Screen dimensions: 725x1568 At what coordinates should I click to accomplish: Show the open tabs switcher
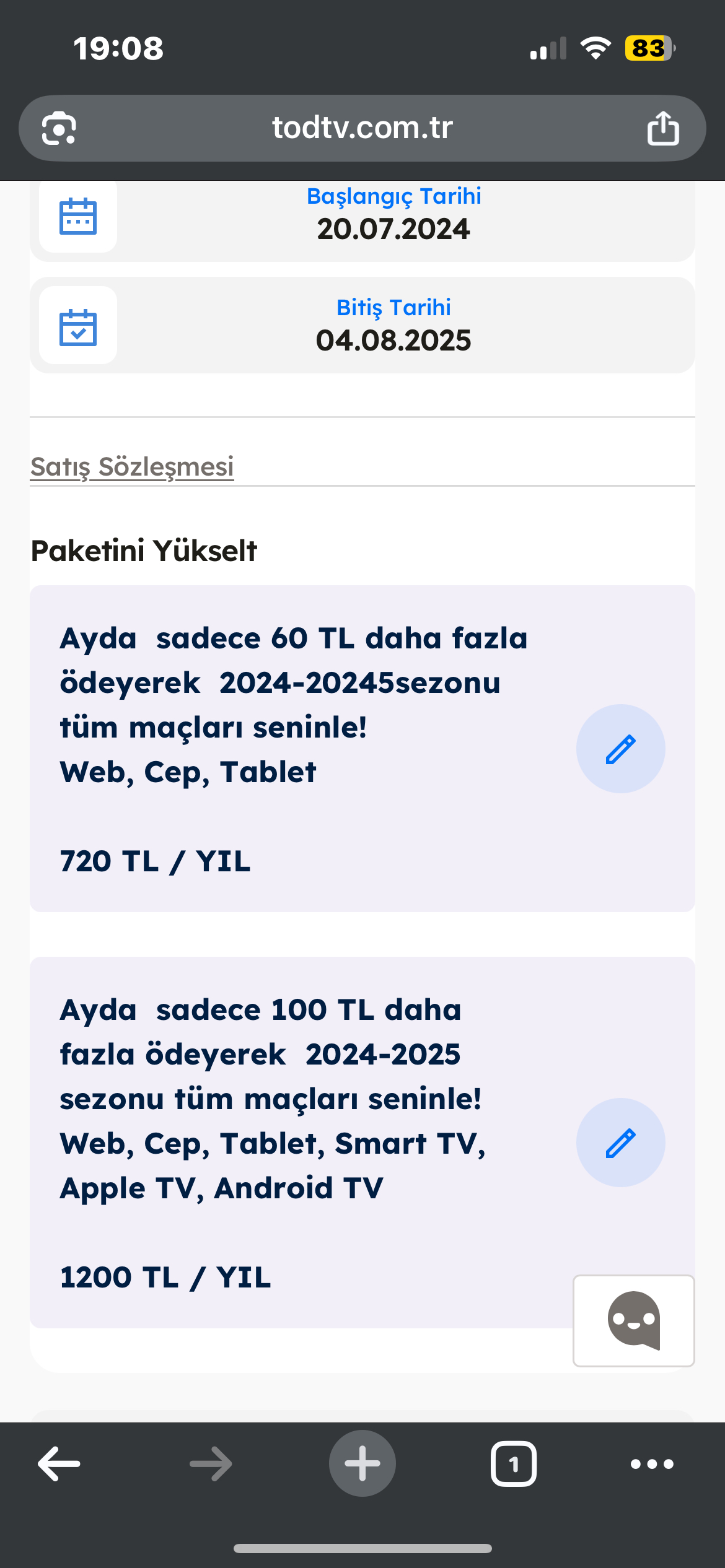pyautogui.click(x=514, y=1464)
